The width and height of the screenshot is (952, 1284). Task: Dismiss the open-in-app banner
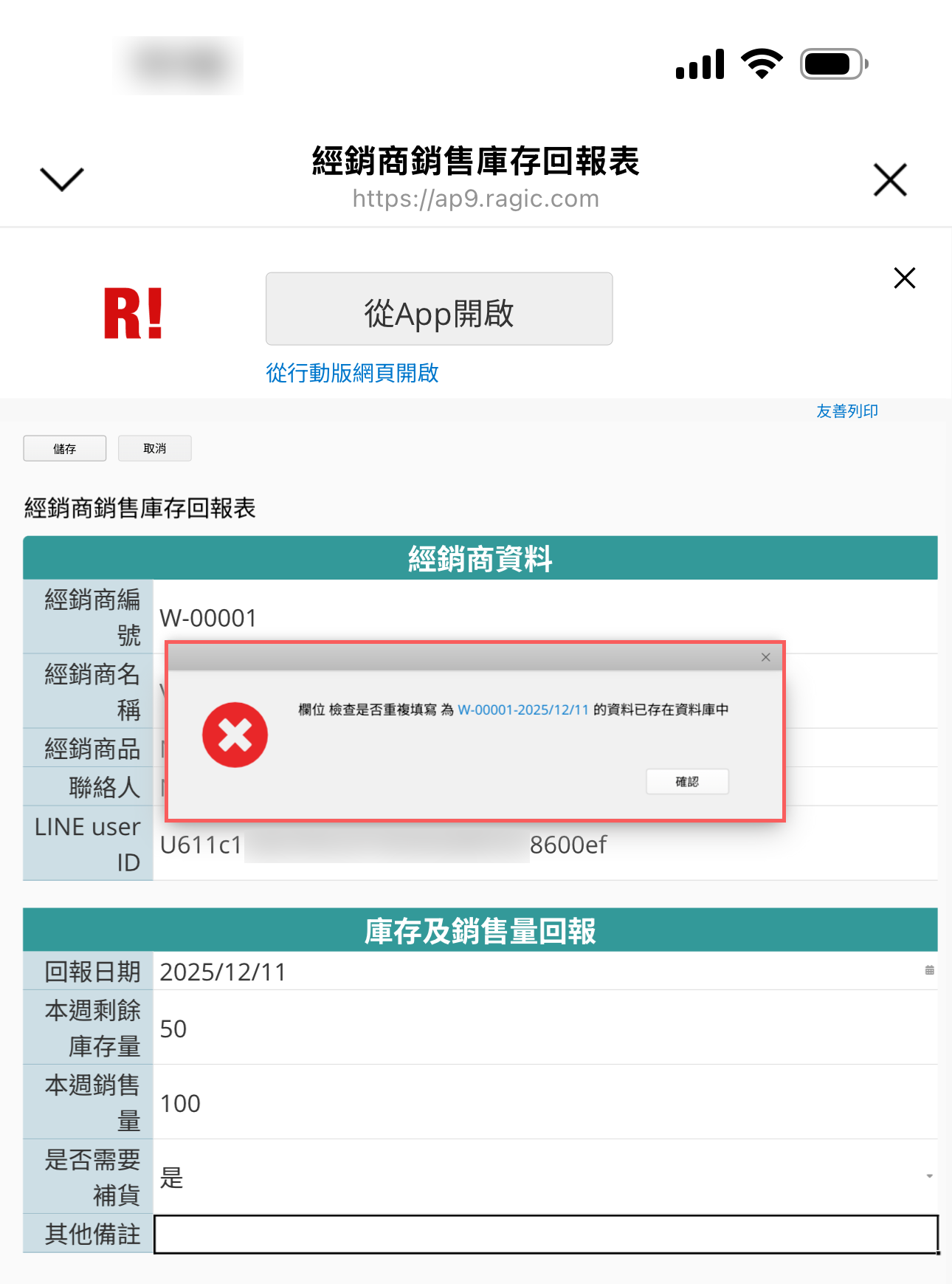pyautogui.click(x=904, y=278)
